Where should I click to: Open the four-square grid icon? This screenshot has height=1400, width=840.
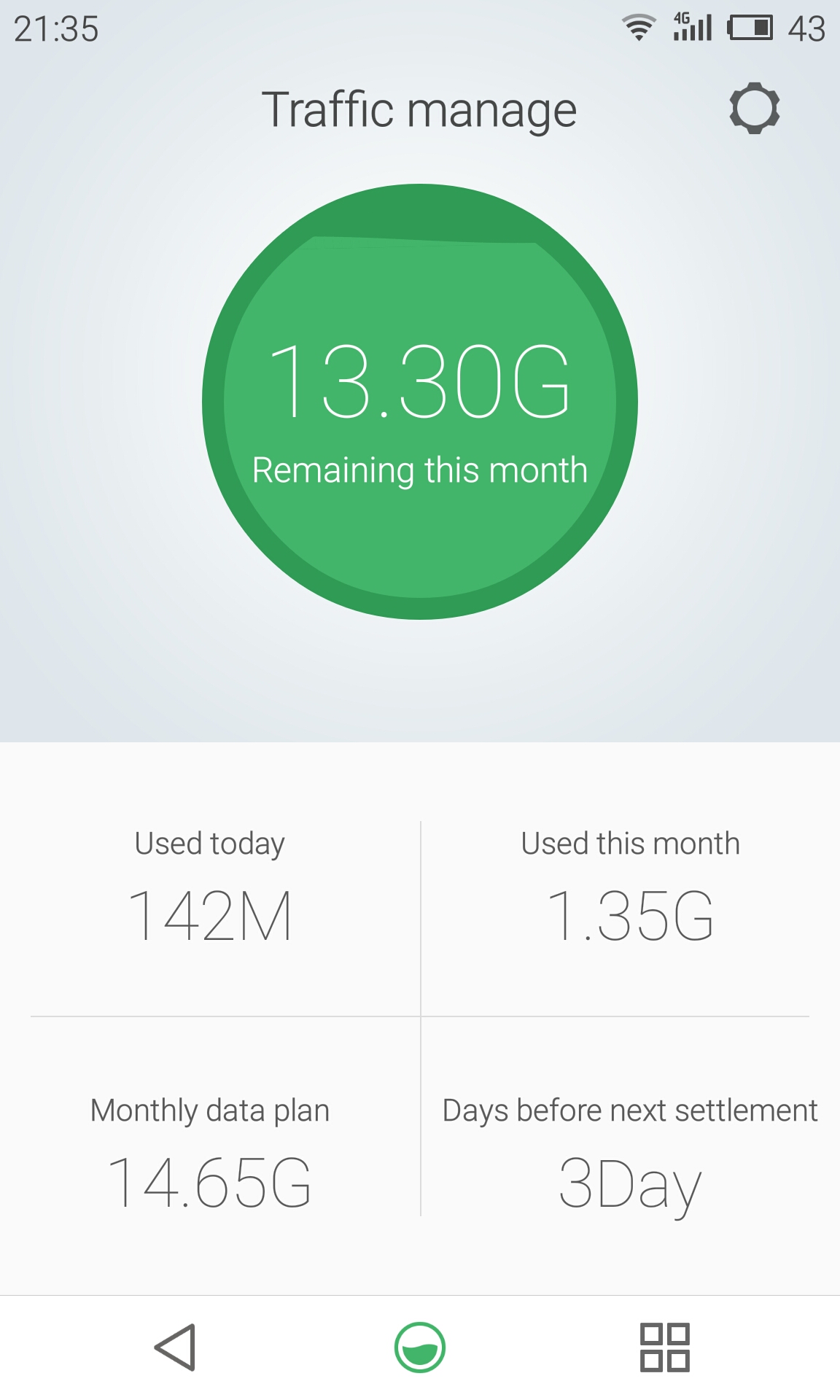664,1347
